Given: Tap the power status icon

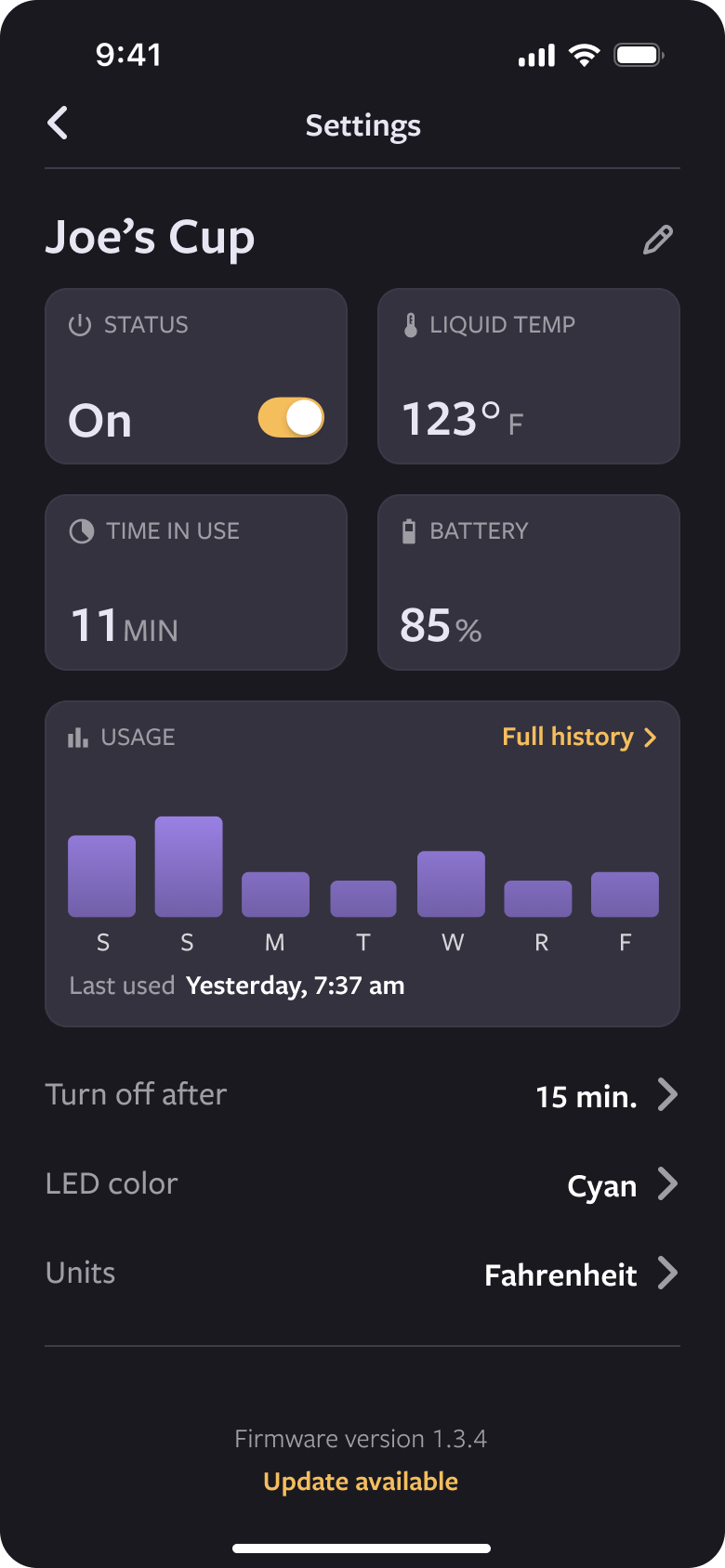Looking at the screenshot, I should [80, 324].
